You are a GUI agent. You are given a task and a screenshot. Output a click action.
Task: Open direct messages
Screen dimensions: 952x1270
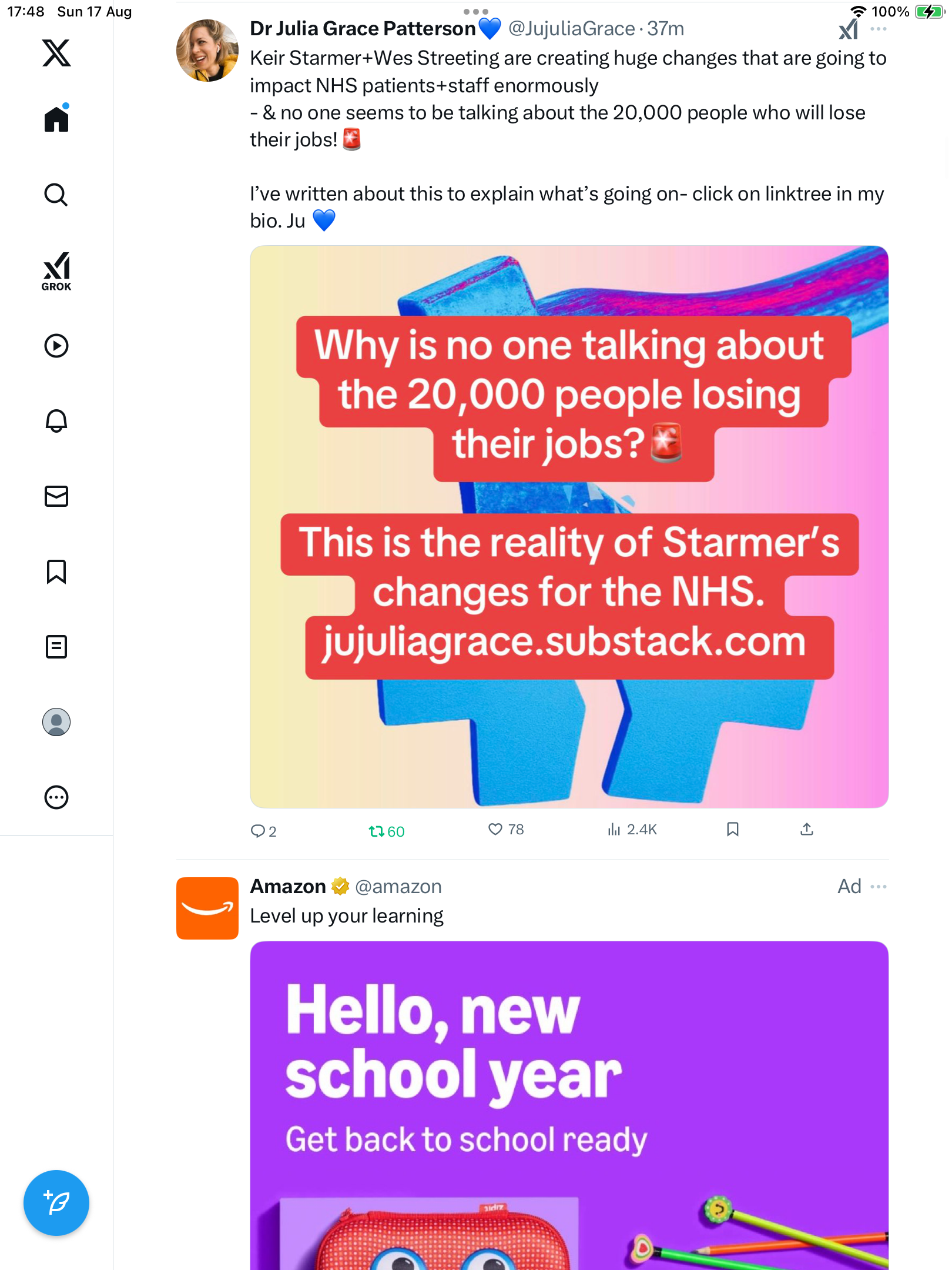tap(56, 496)
